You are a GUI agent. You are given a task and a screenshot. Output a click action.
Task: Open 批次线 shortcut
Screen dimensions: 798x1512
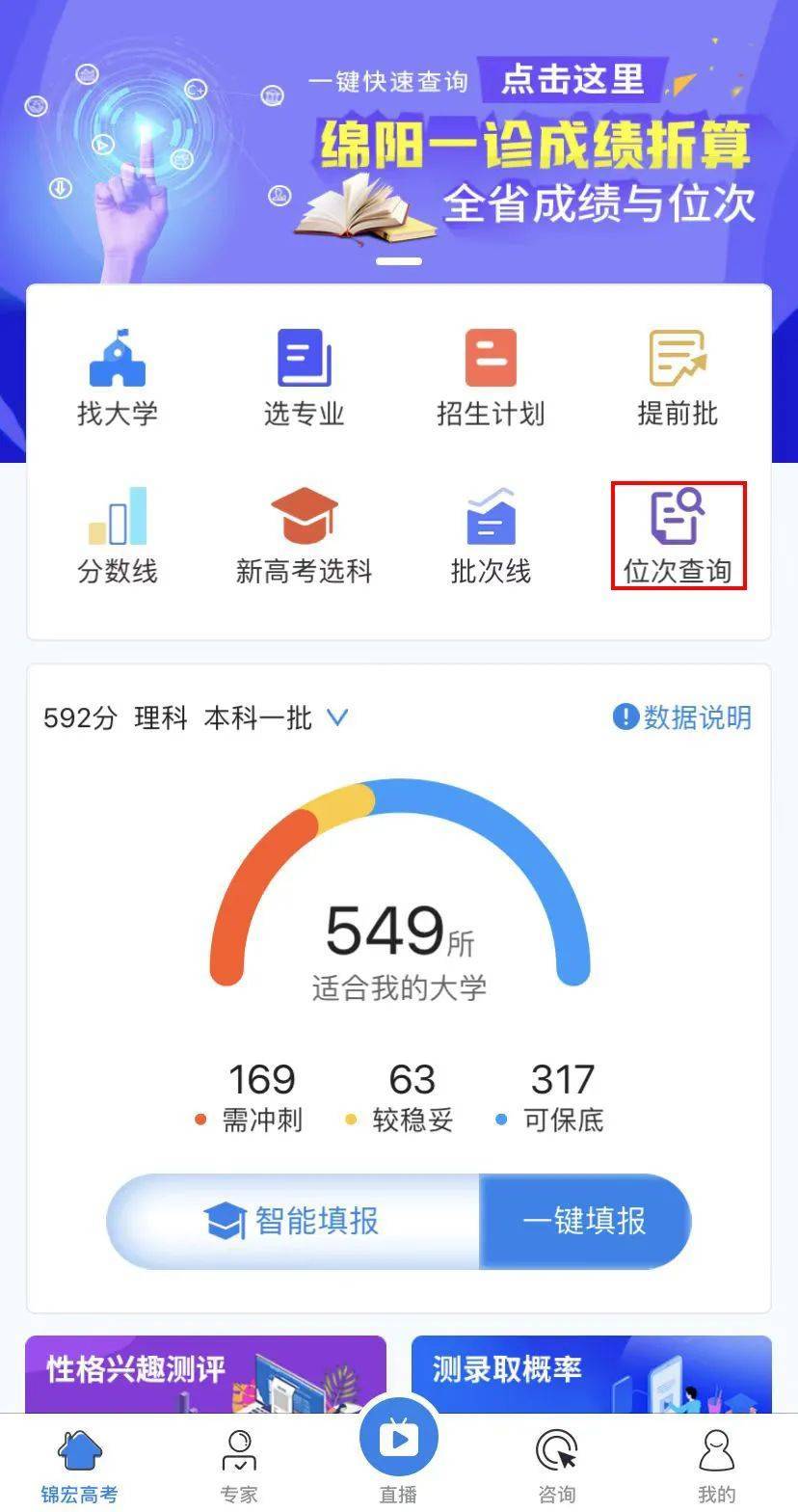coord(491,536)
